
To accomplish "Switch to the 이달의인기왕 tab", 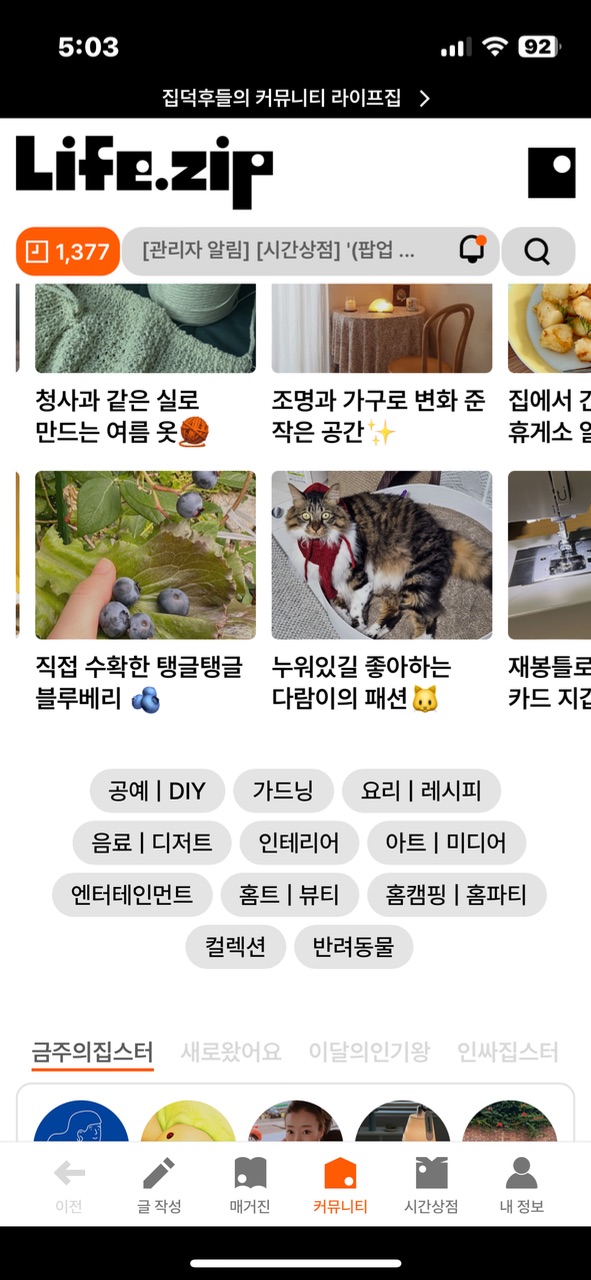I will pyautogui.click(x=369, y=1052).
